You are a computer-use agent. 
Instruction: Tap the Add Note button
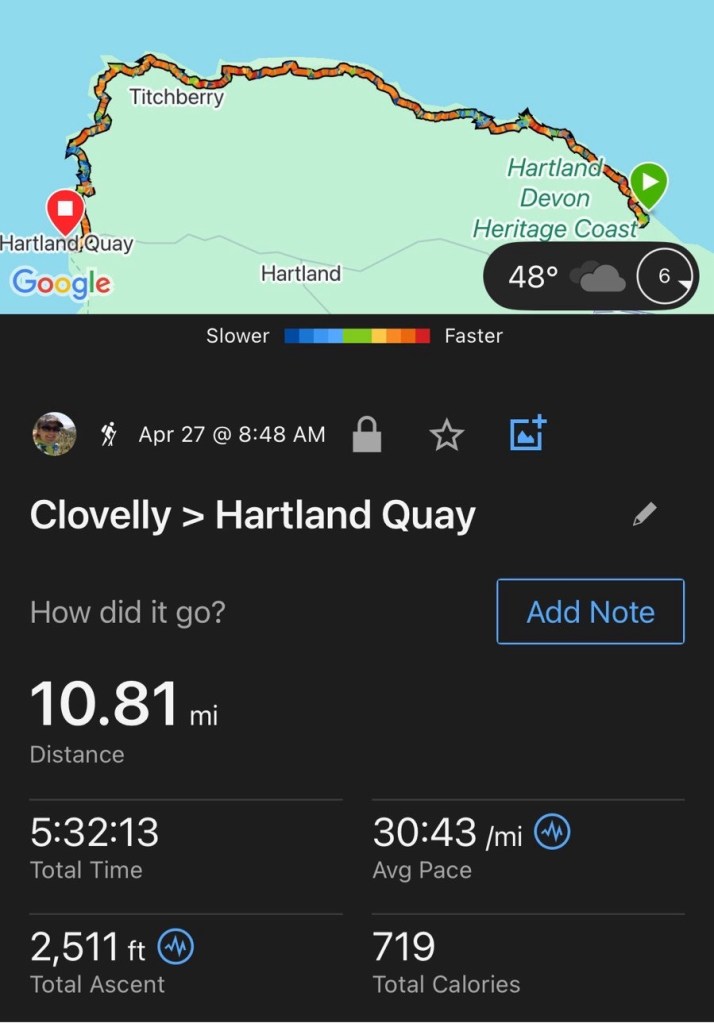click(x=590, y=611)
